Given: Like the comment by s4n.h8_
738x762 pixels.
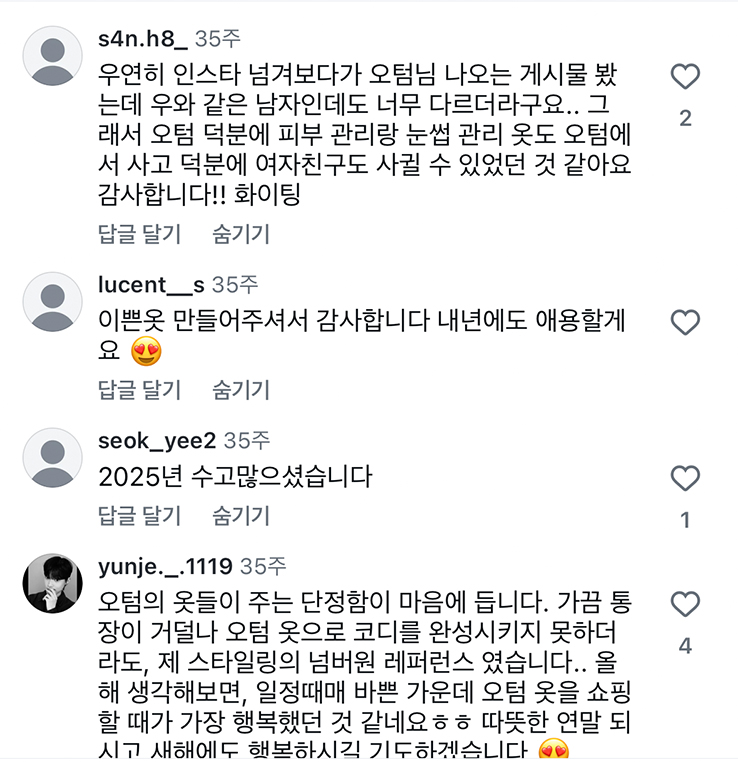Looking at the screenshot, I should click(685, 77).
